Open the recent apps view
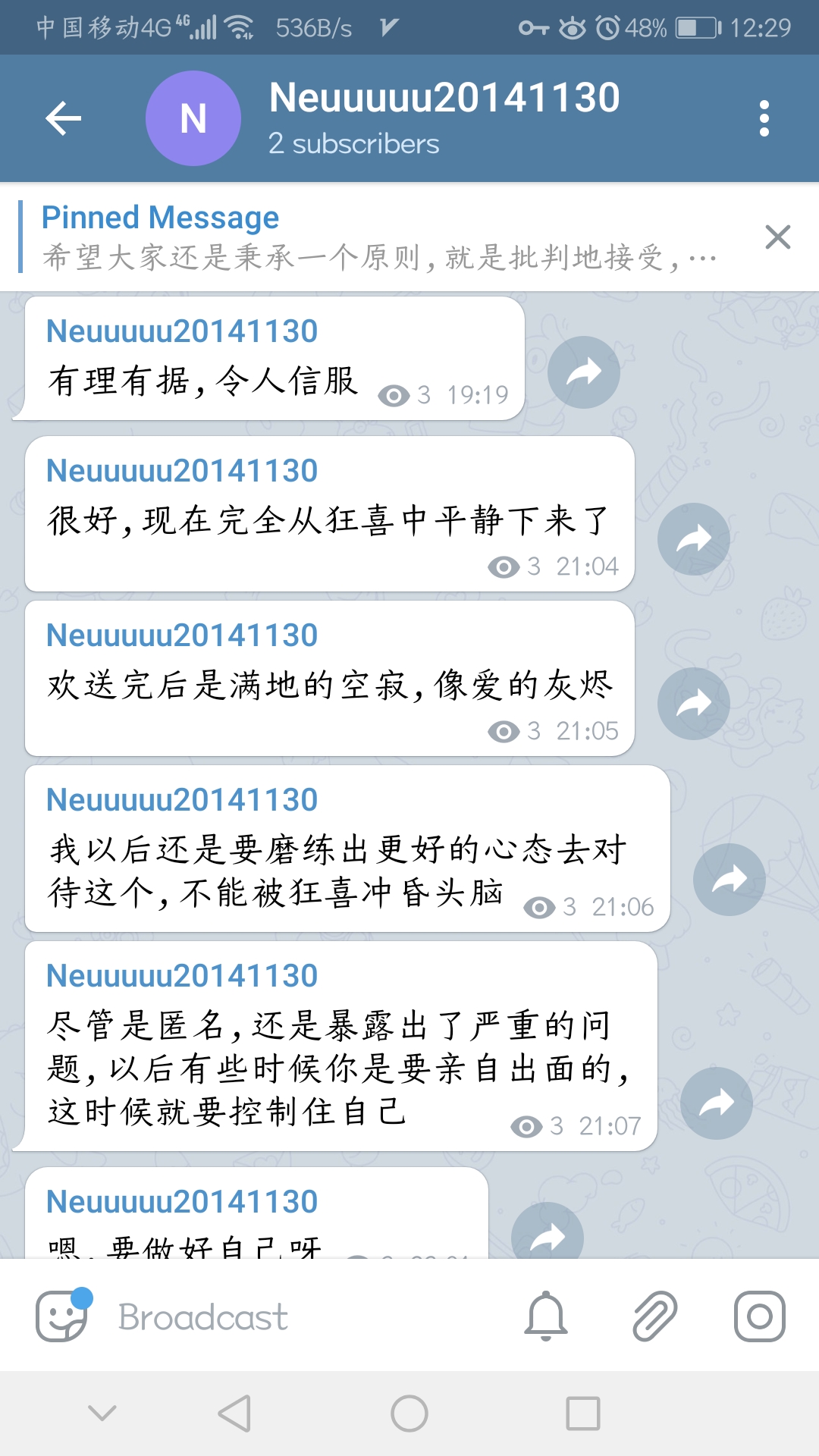The width and height of the screenshot is (819, 1456). click(583, 1414)
